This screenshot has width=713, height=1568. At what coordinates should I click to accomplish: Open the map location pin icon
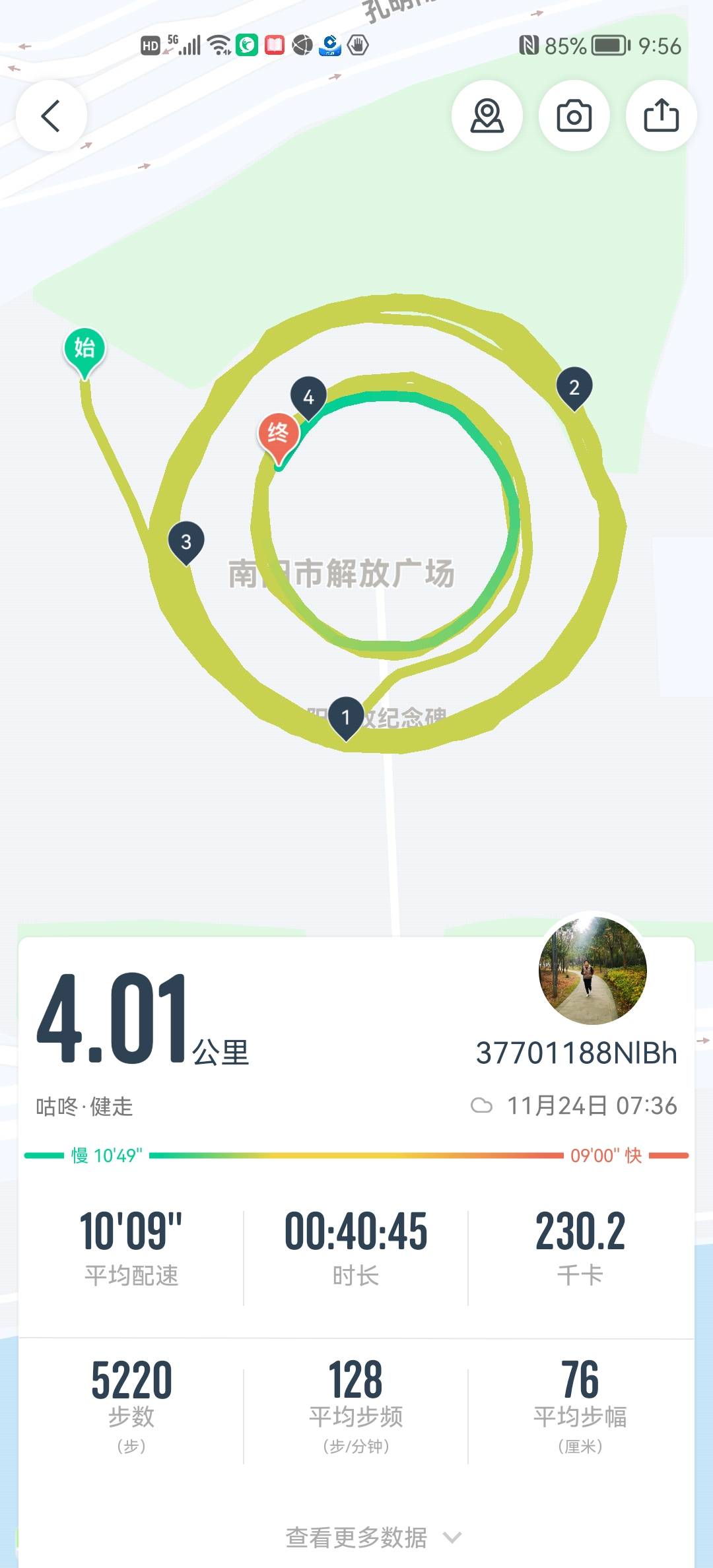(x=487, y=115)
